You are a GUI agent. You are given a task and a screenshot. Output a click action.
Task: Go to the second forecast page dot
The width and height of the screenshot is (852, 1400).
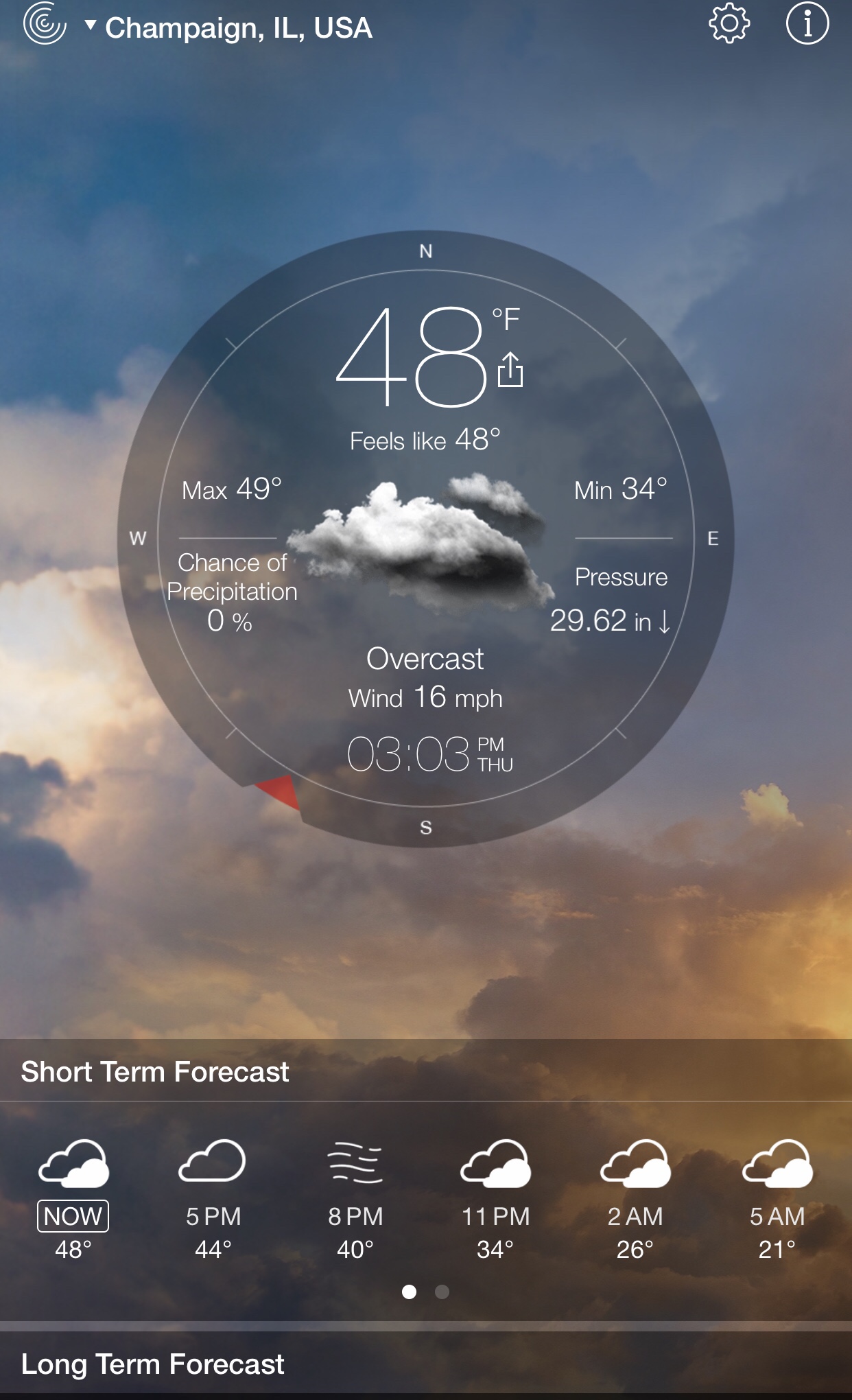[442, 1292]
